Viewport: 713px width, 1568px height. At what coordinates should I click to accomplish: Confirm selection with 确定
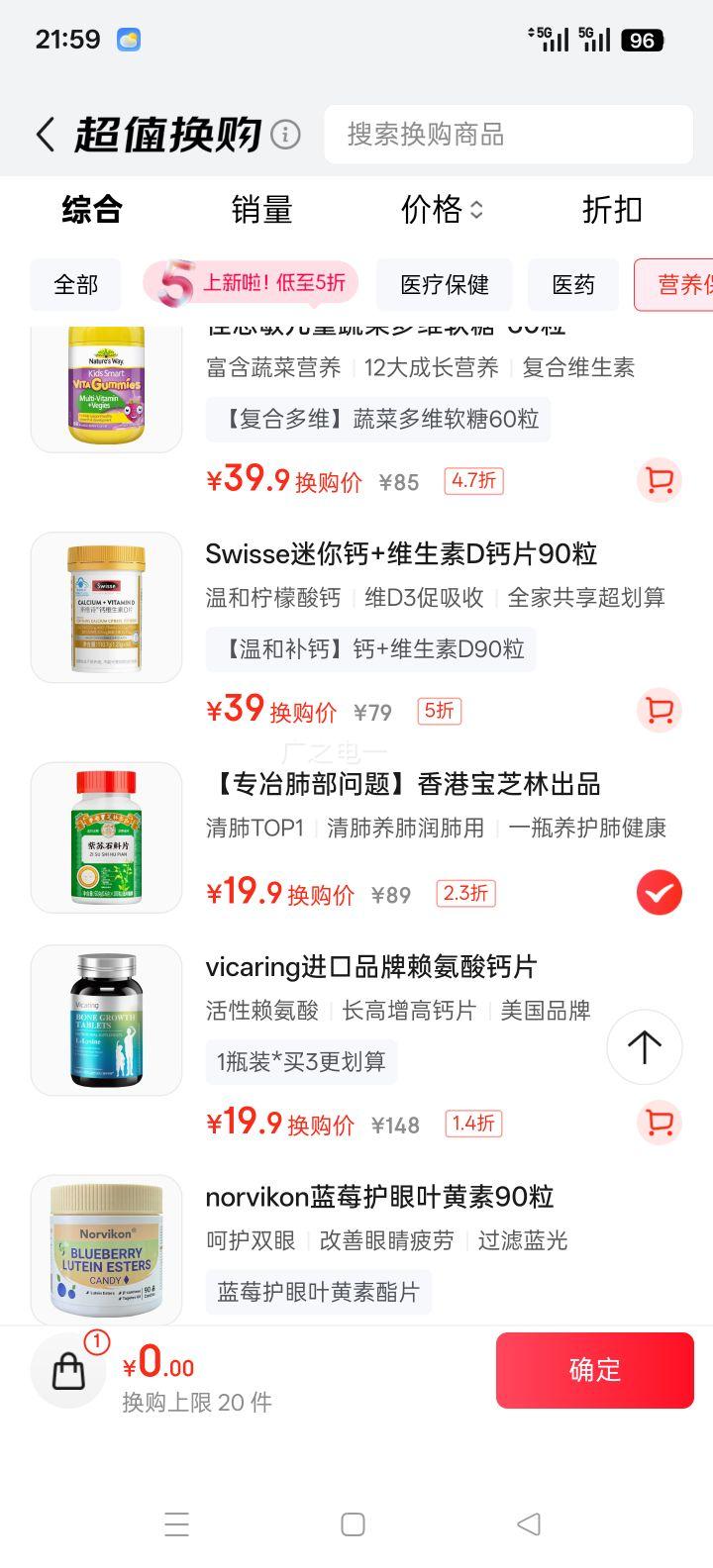594,1370
